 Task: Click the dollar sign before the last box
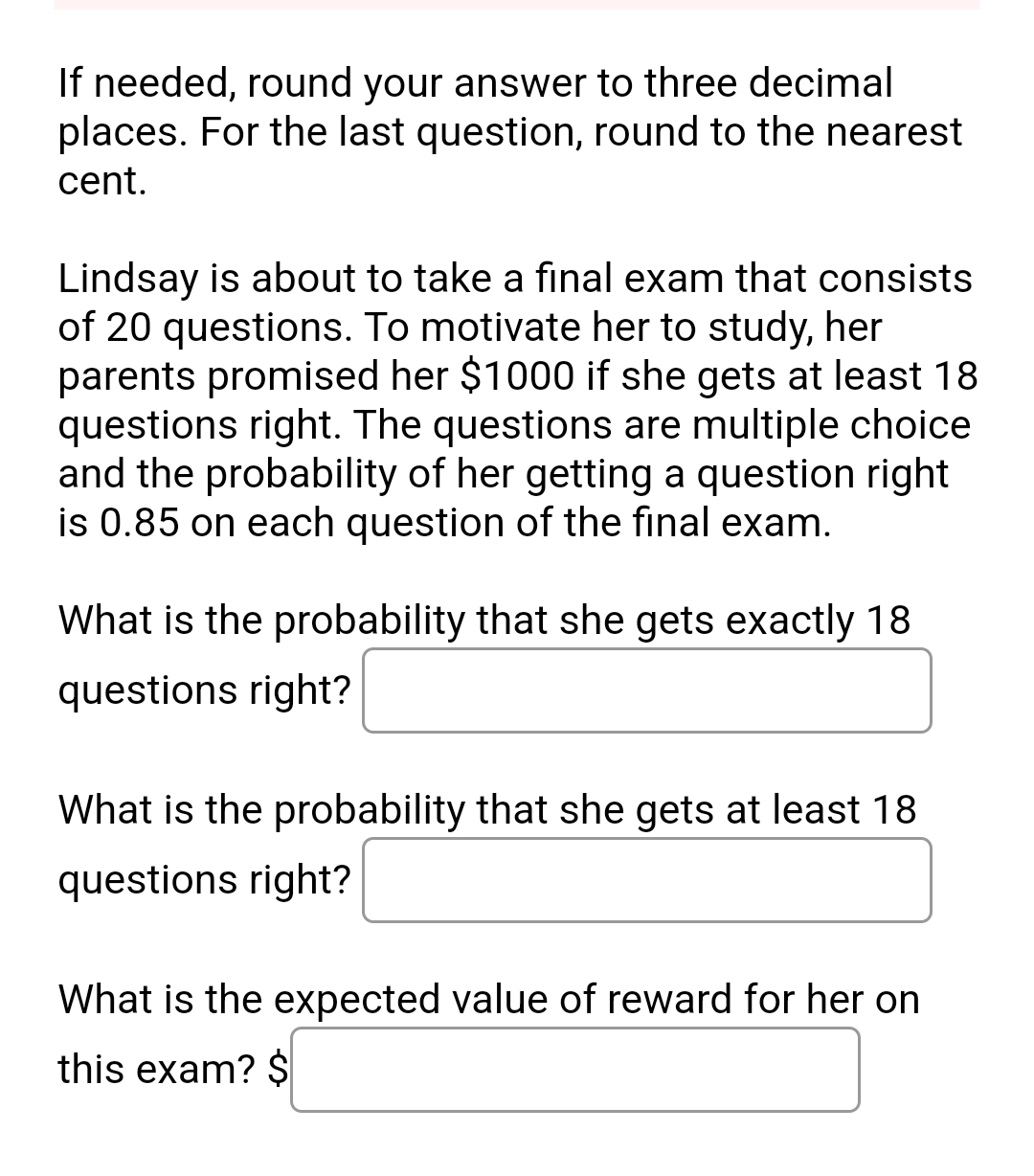click(x=277, y=1069)
